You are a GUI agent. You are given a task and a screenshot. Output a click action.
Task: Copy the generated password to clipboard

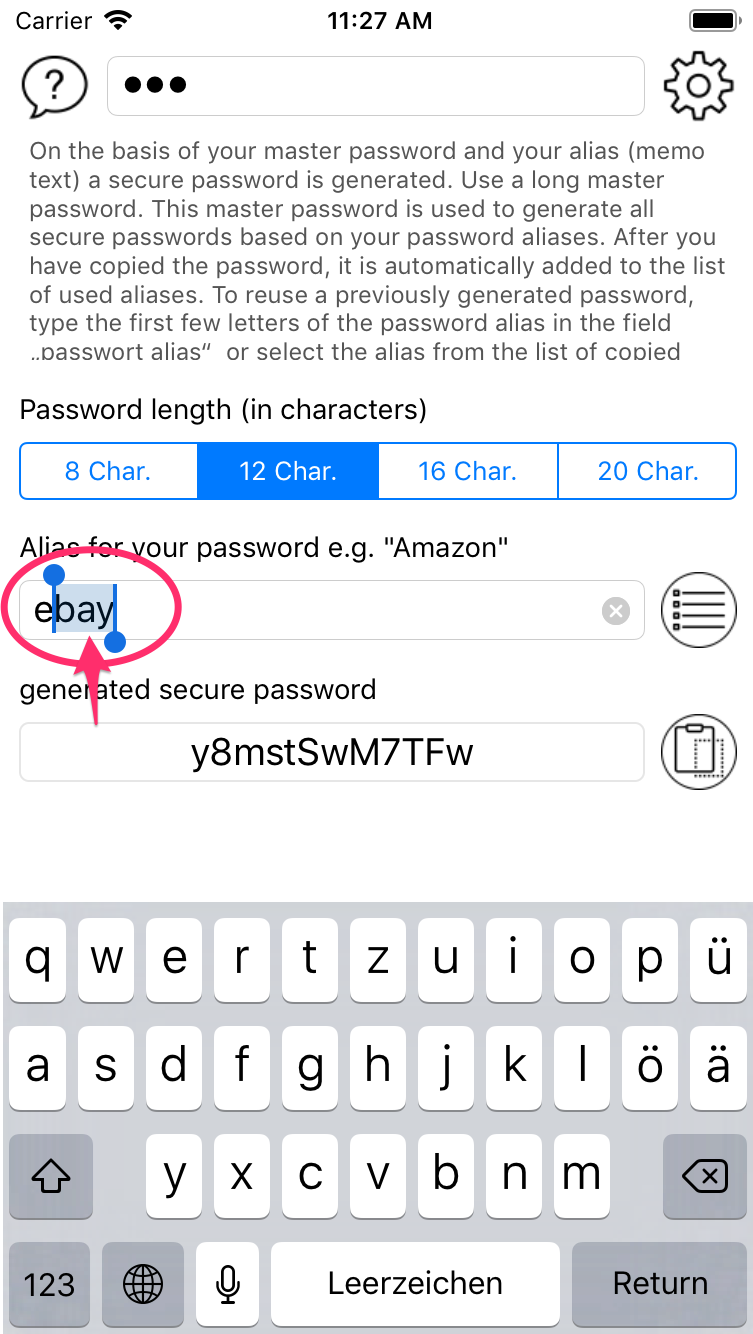pos(699,752)
